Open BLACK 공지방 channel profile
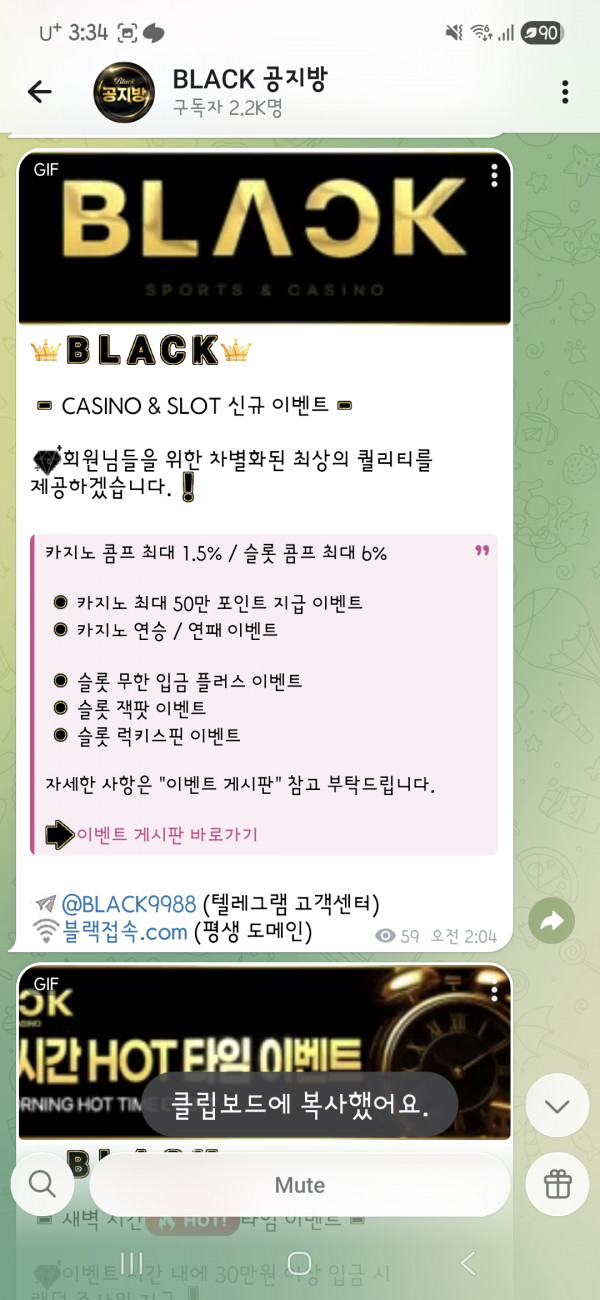The height and width of the screenshot is (1300, 600). [x=250, y=90]
